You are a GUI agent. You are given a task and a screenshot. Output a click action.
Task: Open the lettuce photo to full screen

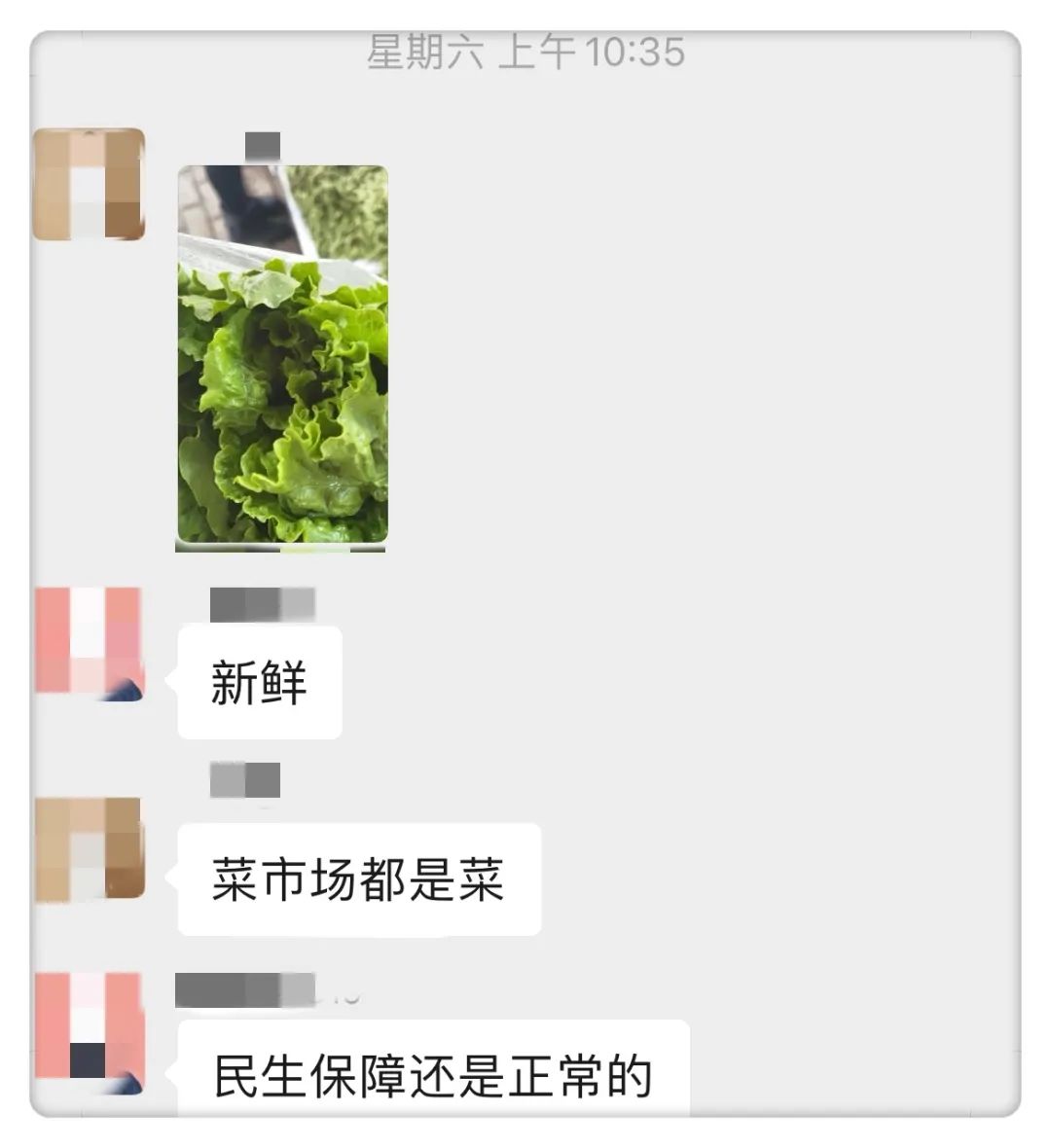[x=282, y=360]
